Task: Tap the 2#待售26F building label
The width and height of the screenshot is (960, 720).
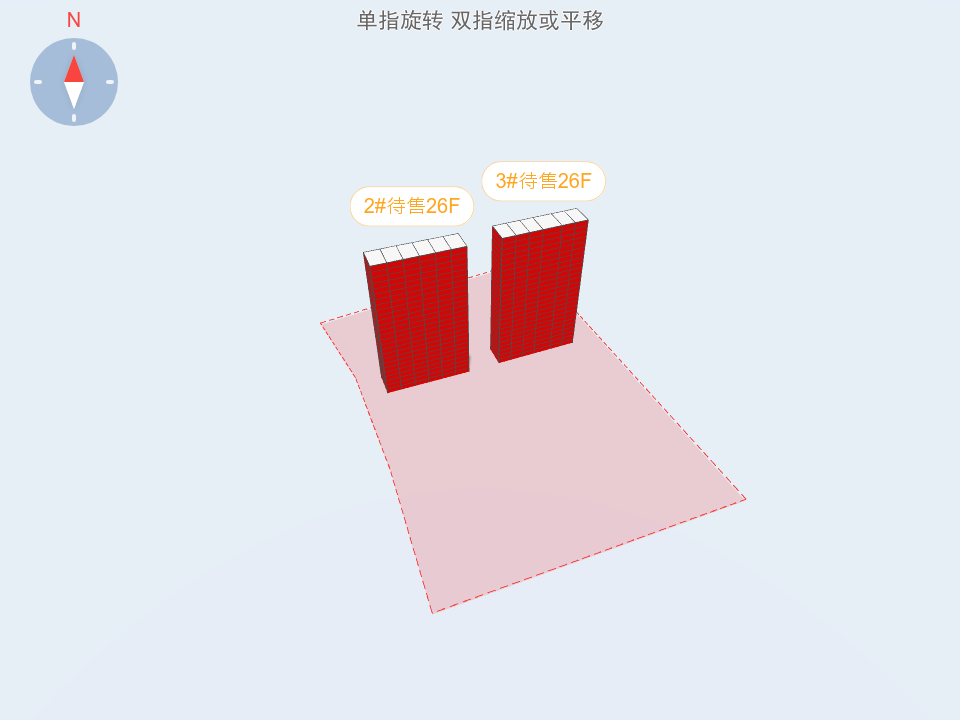Action: [411, 206]
